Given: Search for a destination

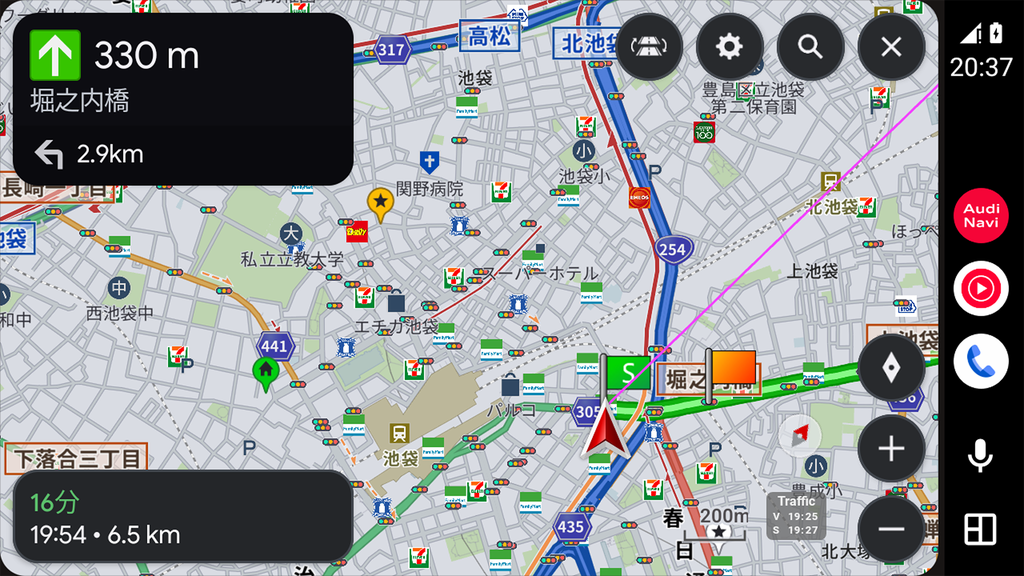Looking at the screenshot, I should 810,47.
